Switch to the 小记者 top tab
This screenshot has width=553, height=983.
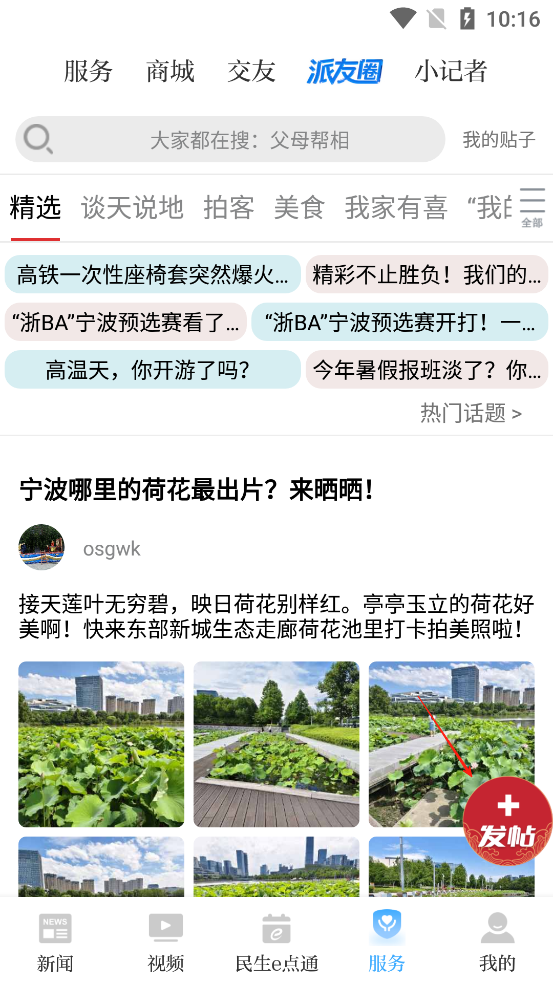[451, 71]
